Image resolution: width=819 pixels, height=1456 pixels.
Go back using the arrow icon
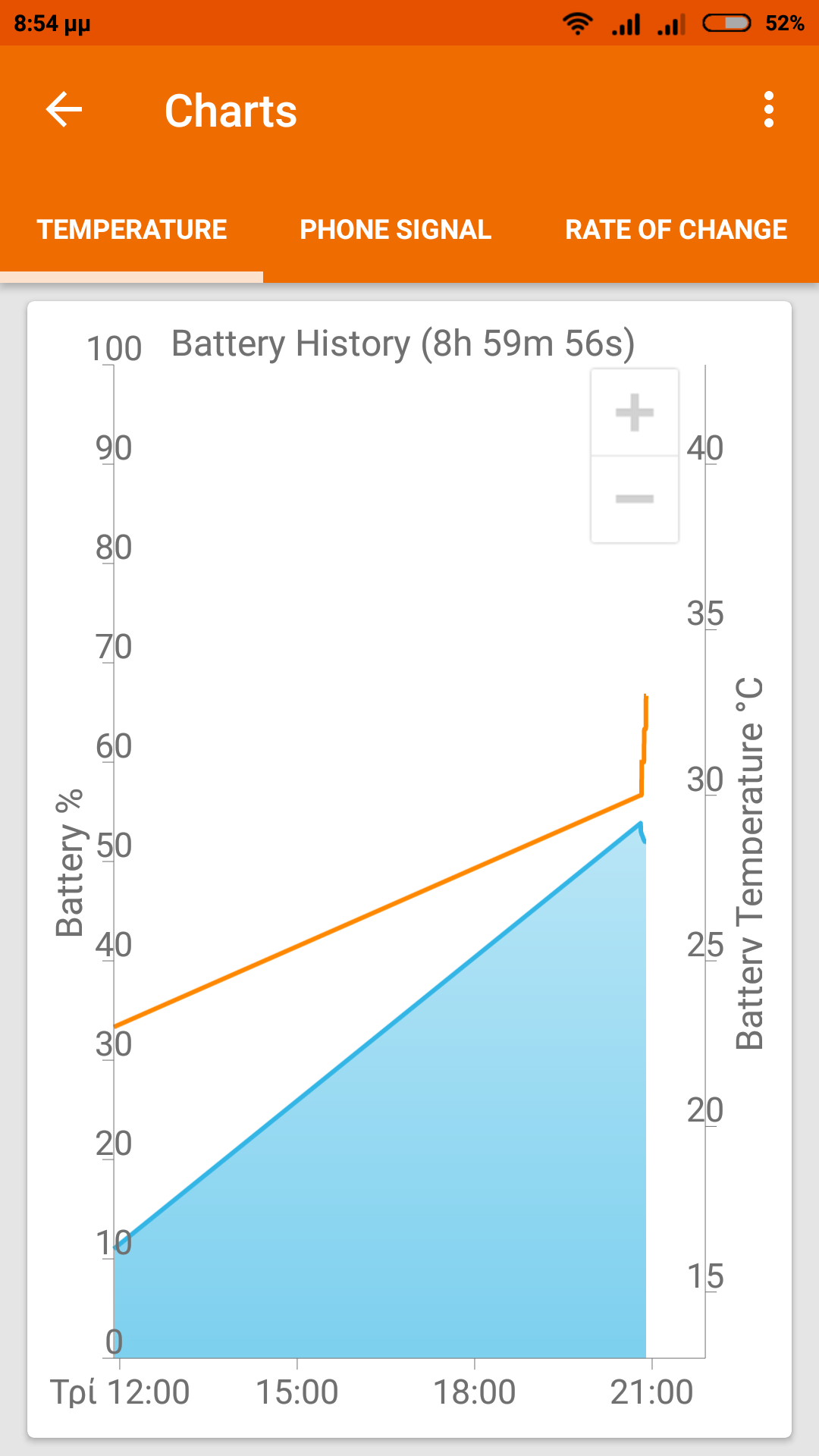click(64, 110)
